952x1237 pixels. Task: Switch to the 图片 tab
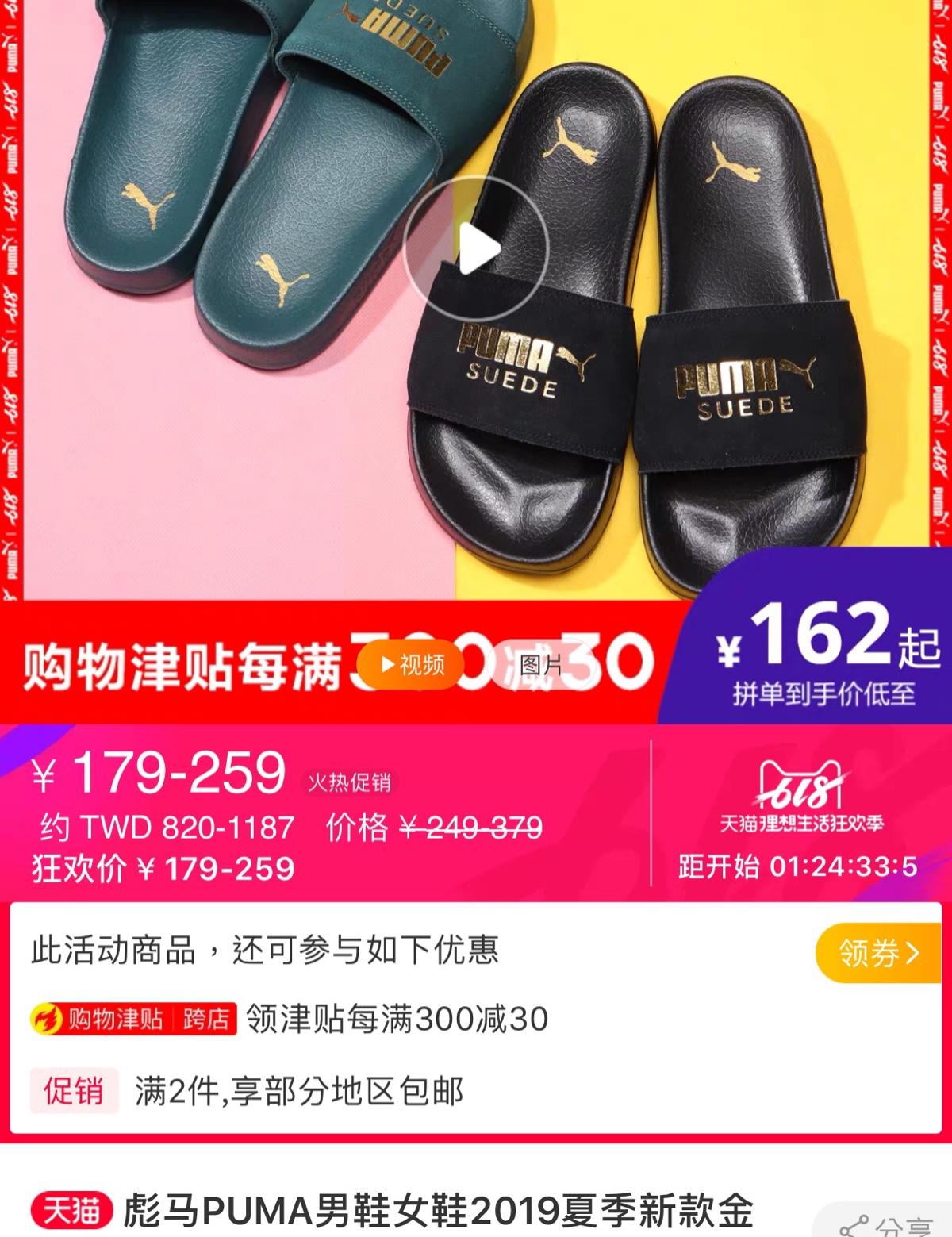click(542, 665)
